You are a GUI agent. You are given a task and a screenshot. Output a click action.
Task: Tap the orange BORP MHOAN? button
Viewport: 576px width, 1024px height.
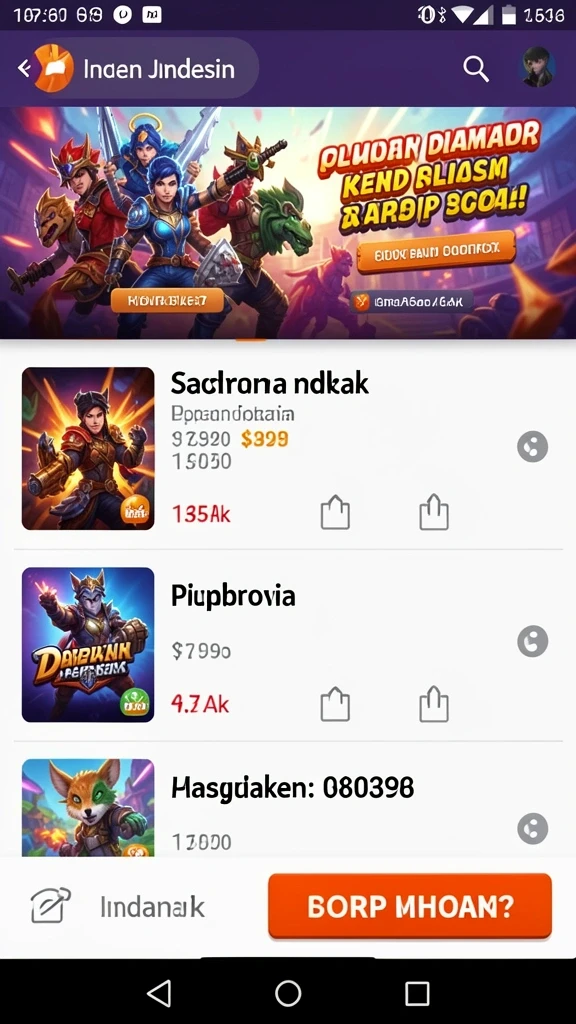(x=410, y=906)
